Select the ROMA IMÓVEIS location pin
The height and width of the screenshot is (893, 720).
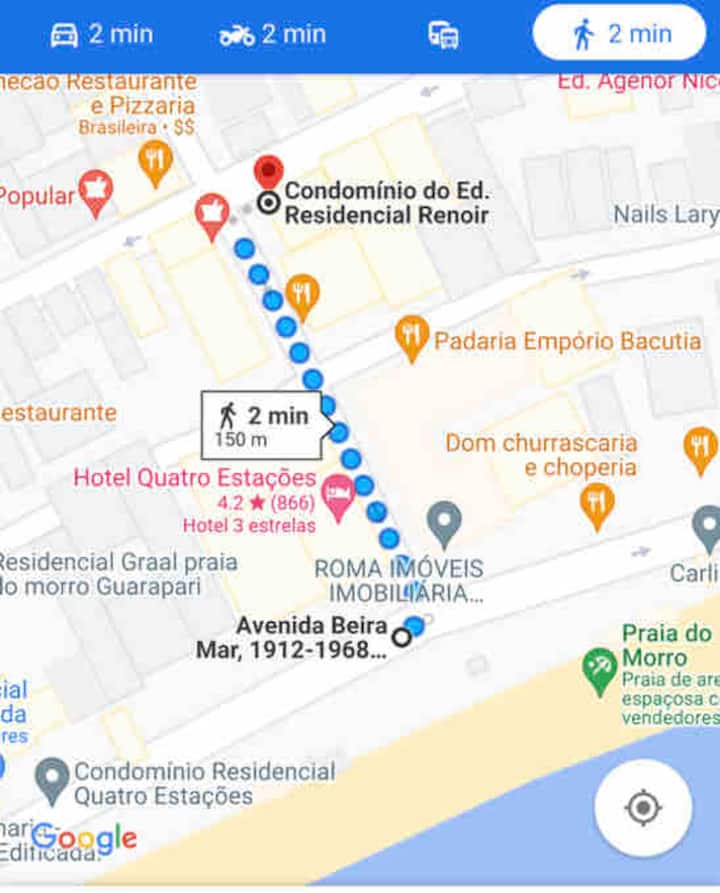(444, 521)
